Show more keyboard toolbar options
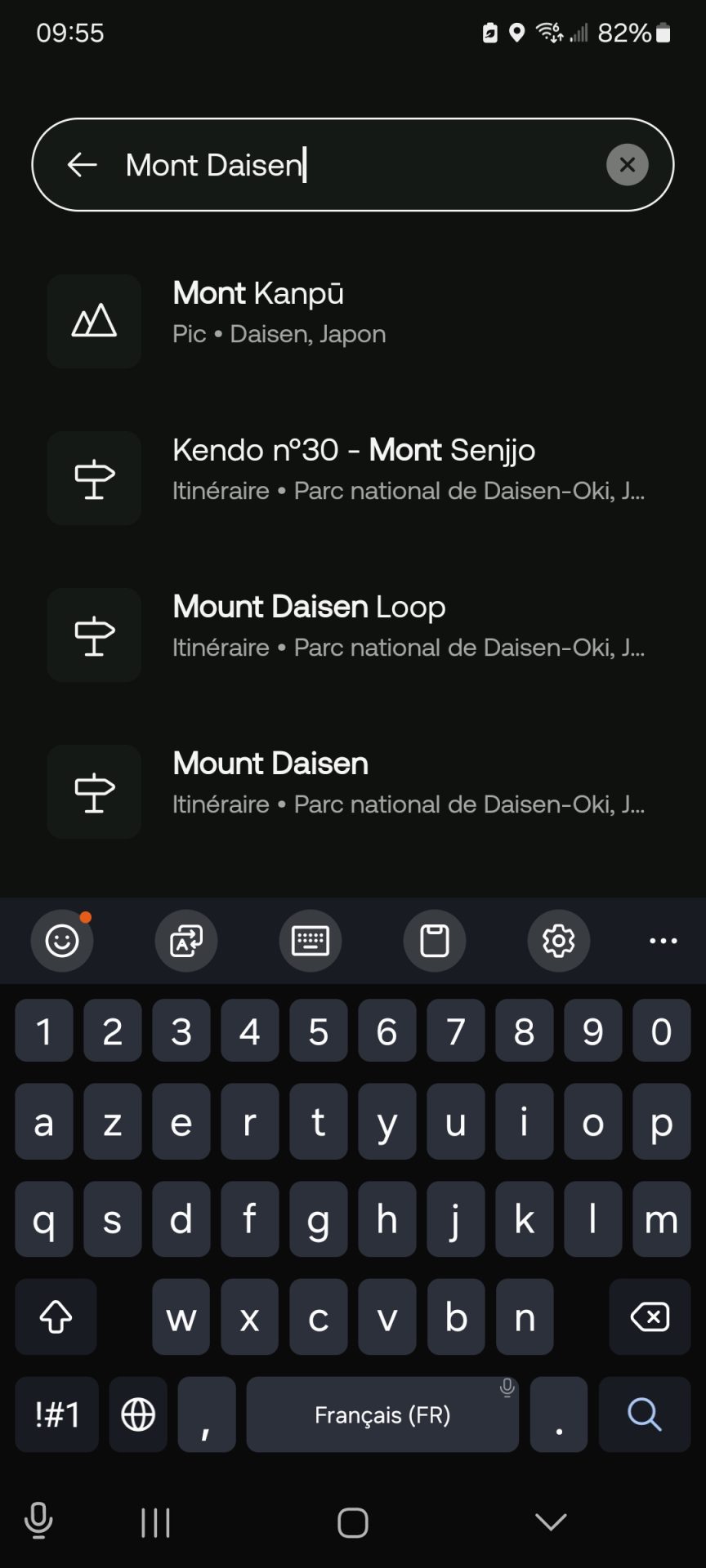Viewport: 706px width, 1568px height. coord(663,941)
